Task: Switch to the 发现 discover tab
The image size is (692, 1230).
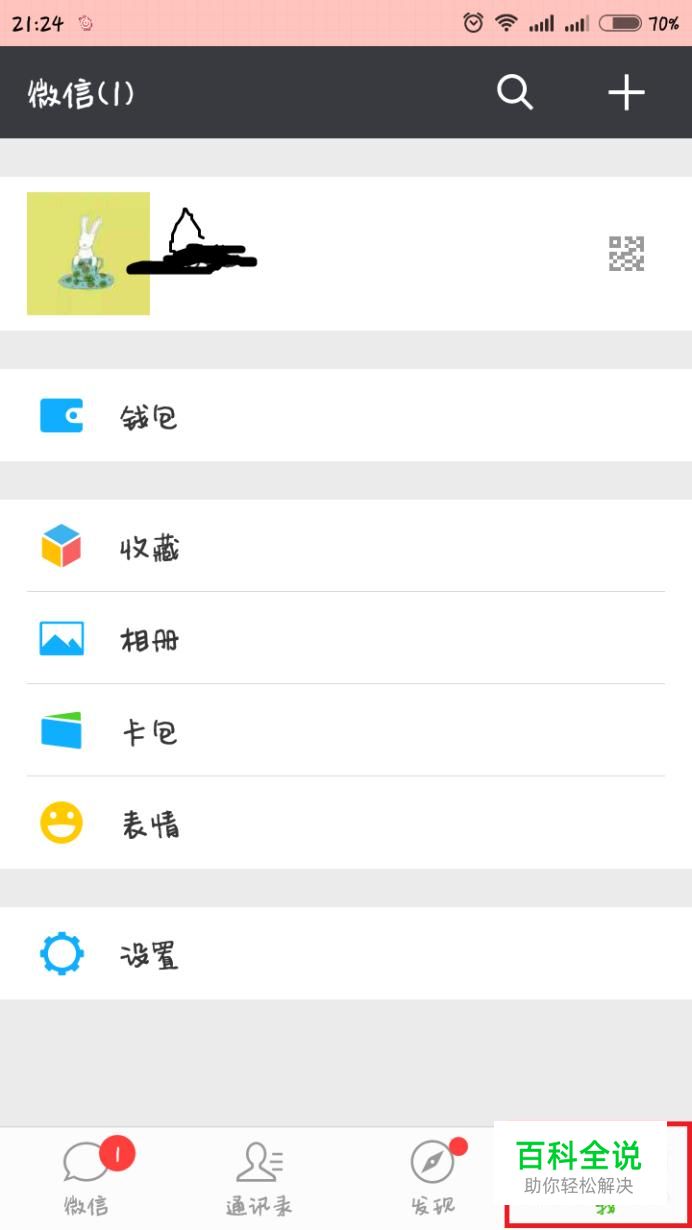Action: [x=433, y=1178]
